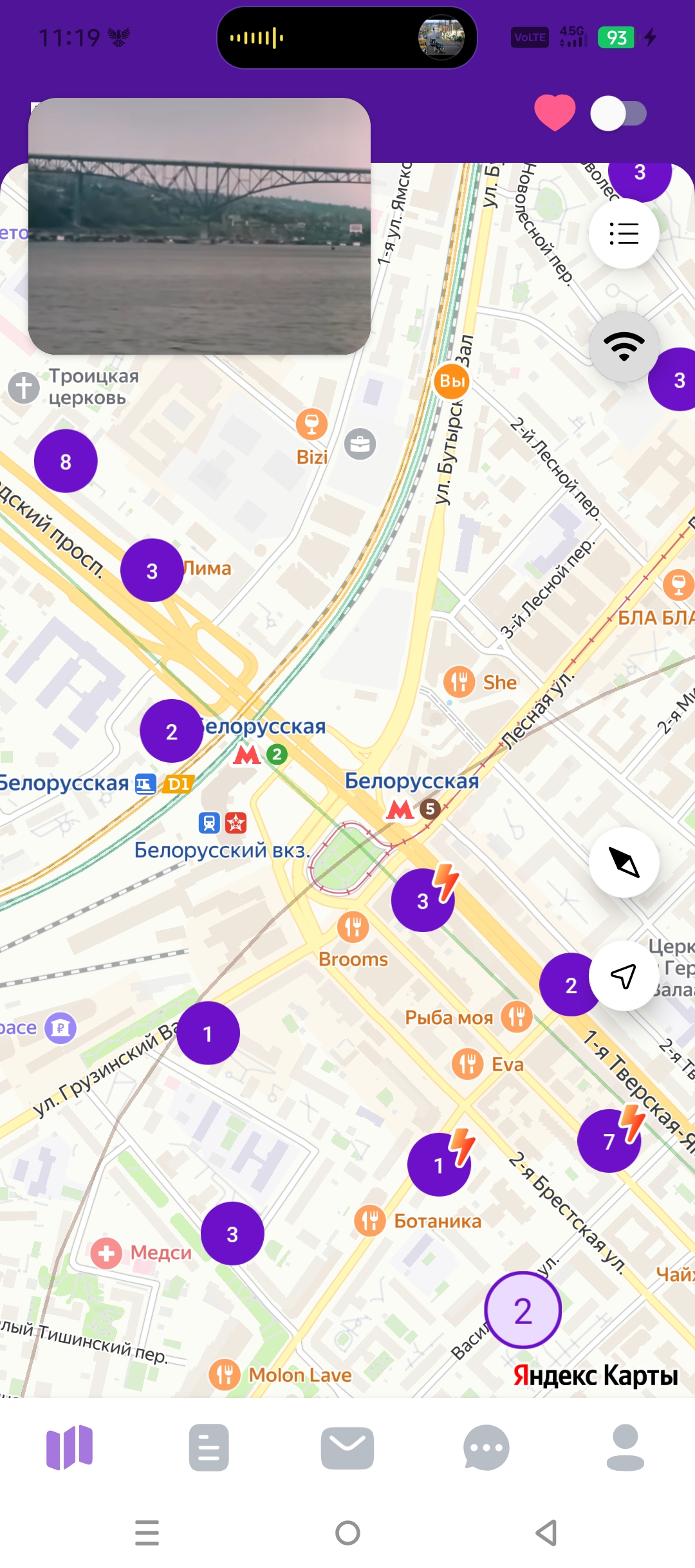Switch to the map tab
The image size is (695, 1568).
[x=69, y=1447]
